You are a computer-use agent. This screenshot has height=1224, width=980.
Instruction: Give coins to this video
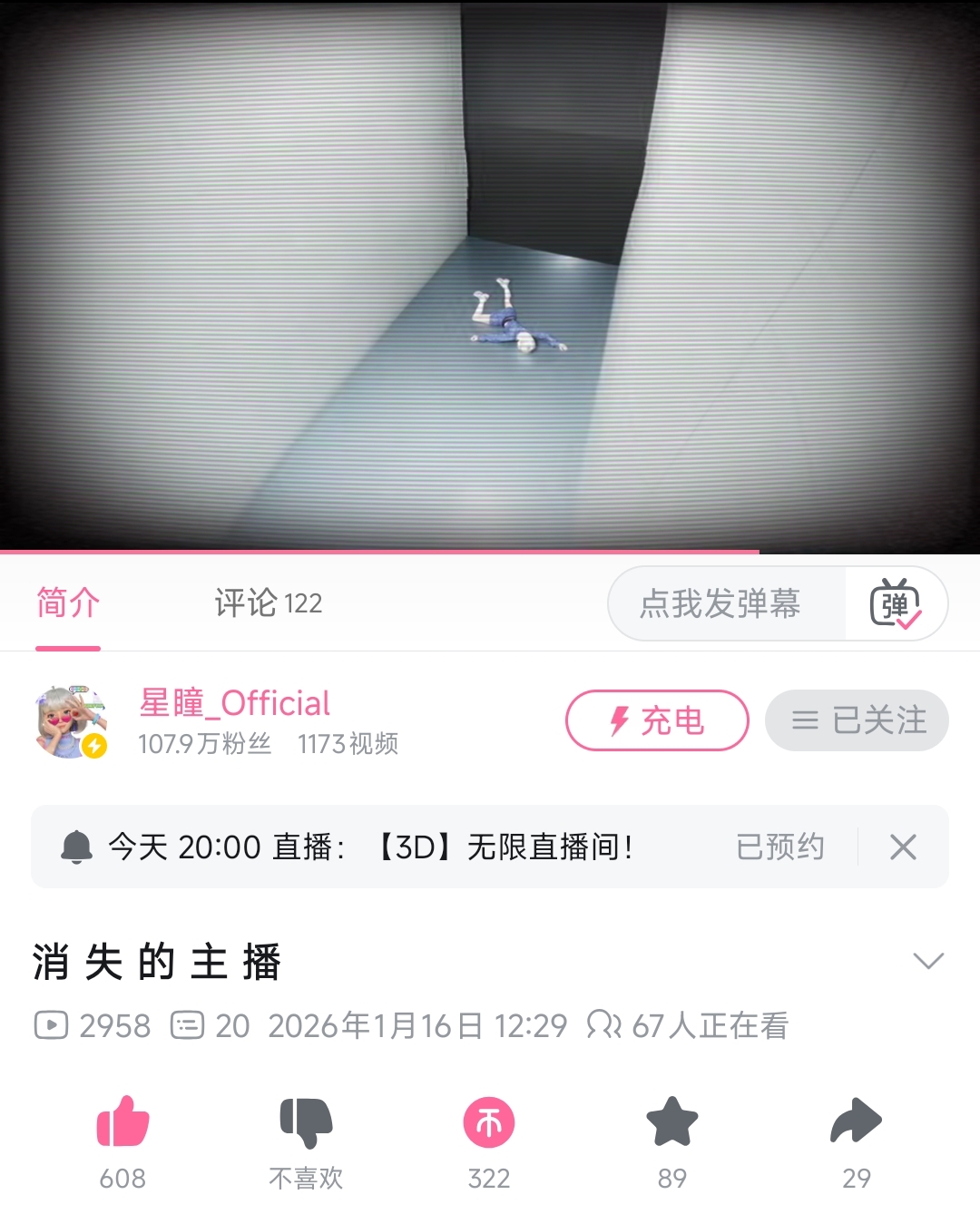pos(489,1122)
